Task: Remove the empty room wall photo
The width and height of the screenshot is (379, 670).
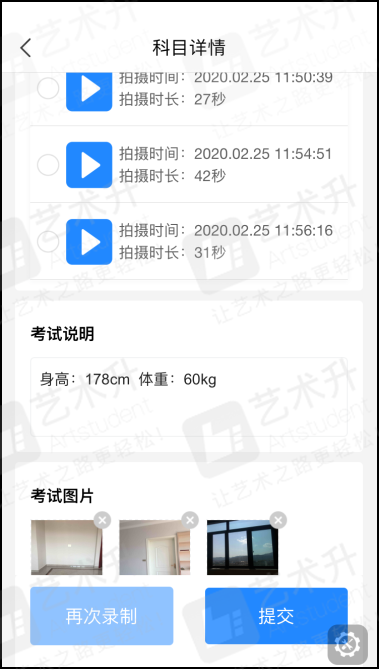Action: coord(102,520)
